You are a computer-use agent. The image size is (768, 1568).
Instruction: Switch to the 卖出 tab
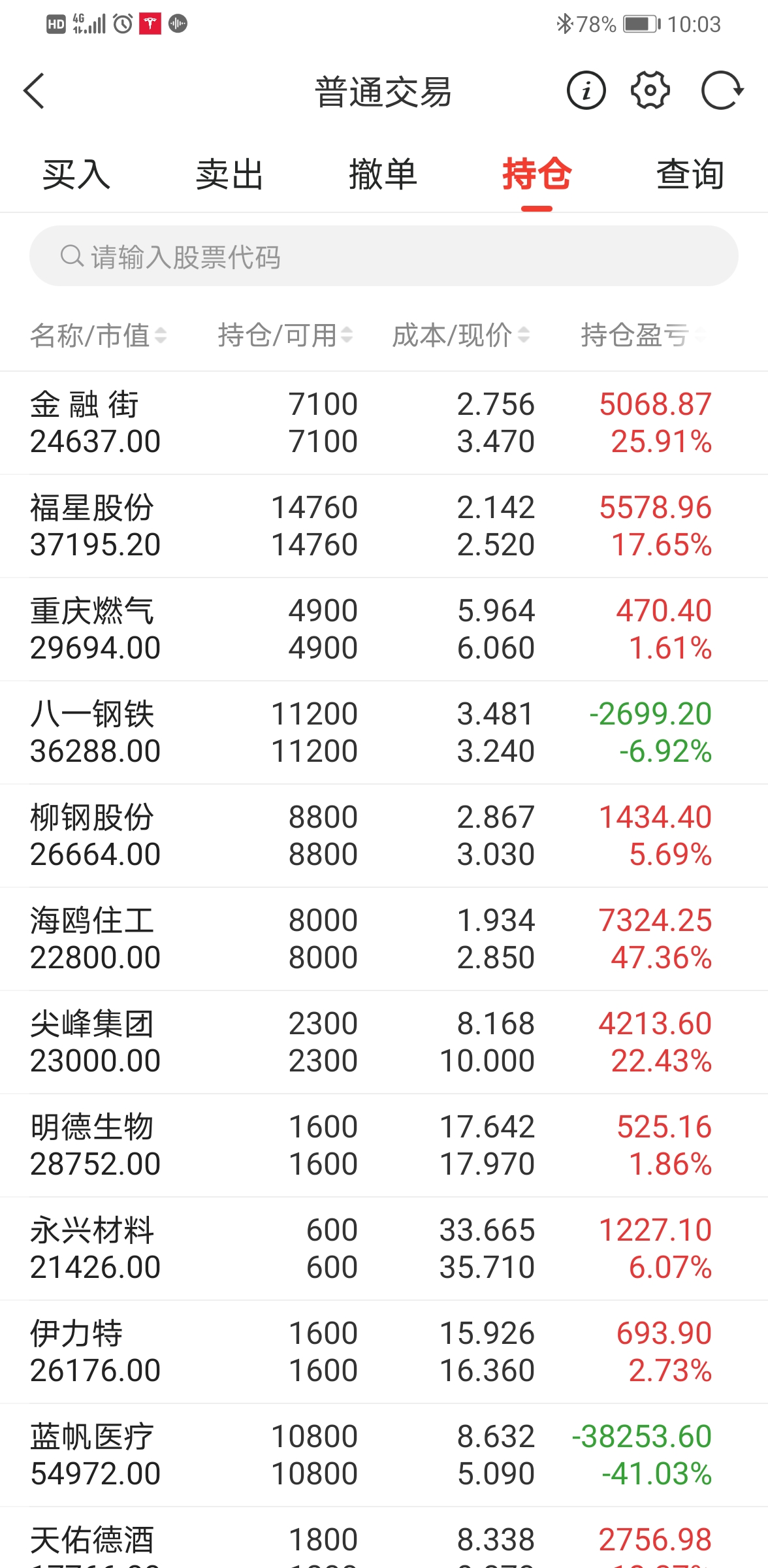coord(229,174)
